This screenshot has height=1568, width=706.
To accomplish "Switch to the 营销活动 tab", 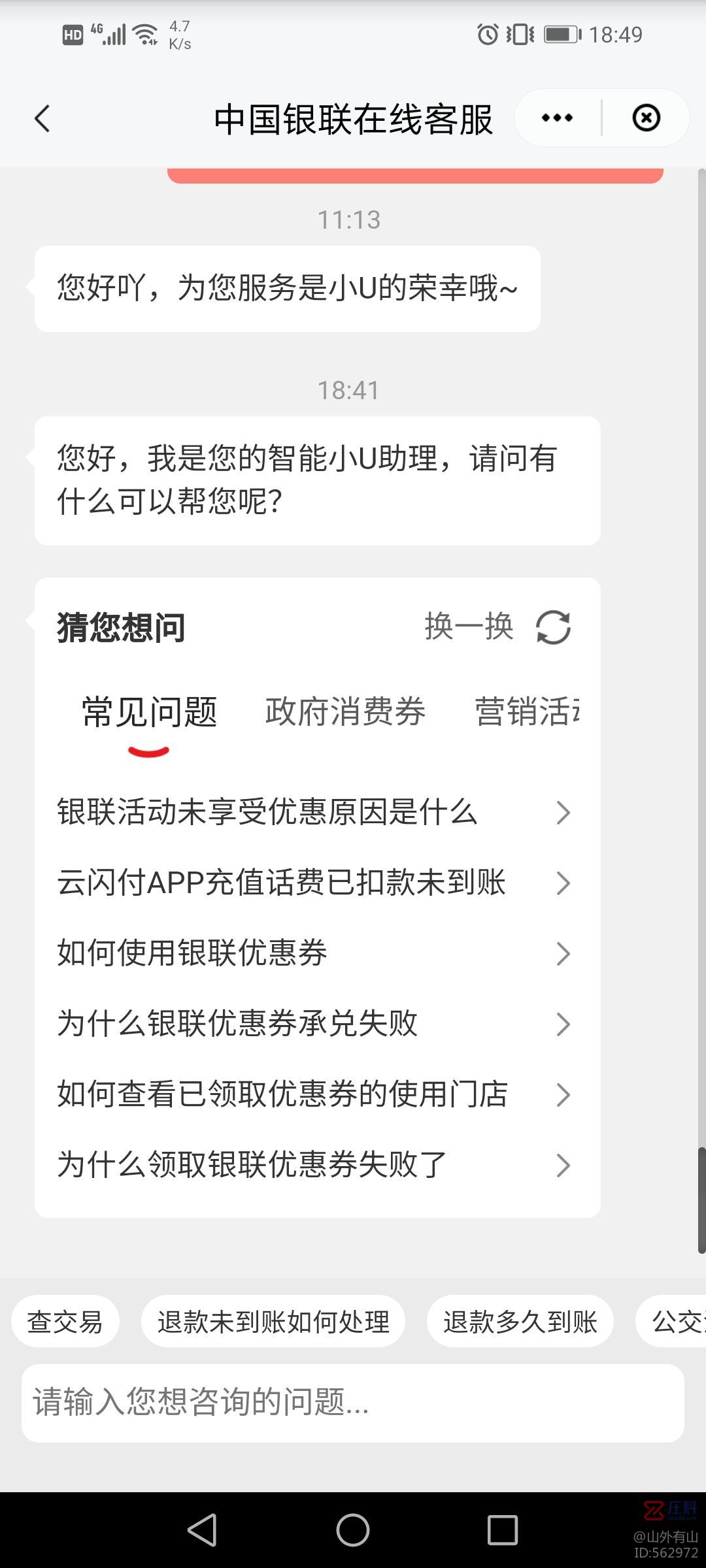I will click(527, 711).
